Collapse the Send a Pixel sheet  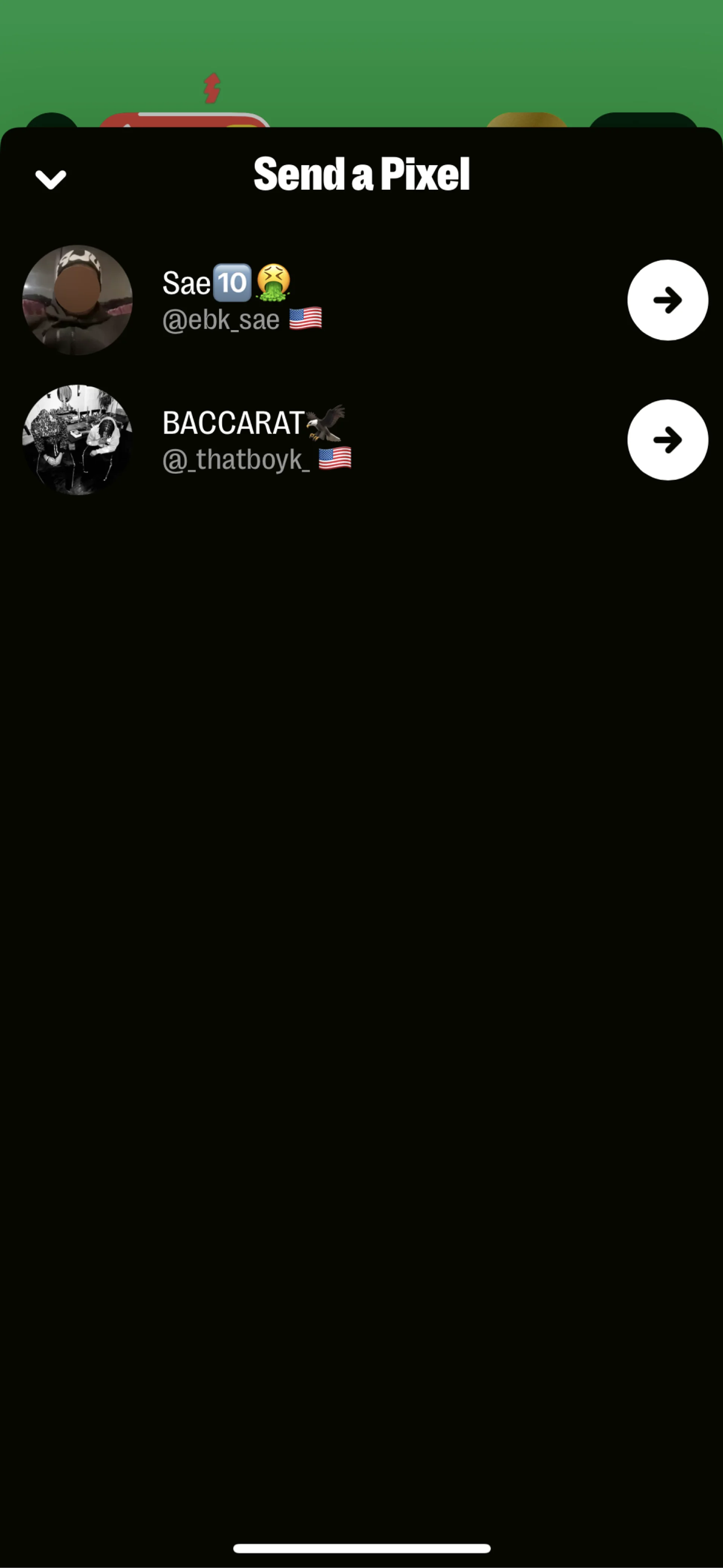(x=50, y=179)
